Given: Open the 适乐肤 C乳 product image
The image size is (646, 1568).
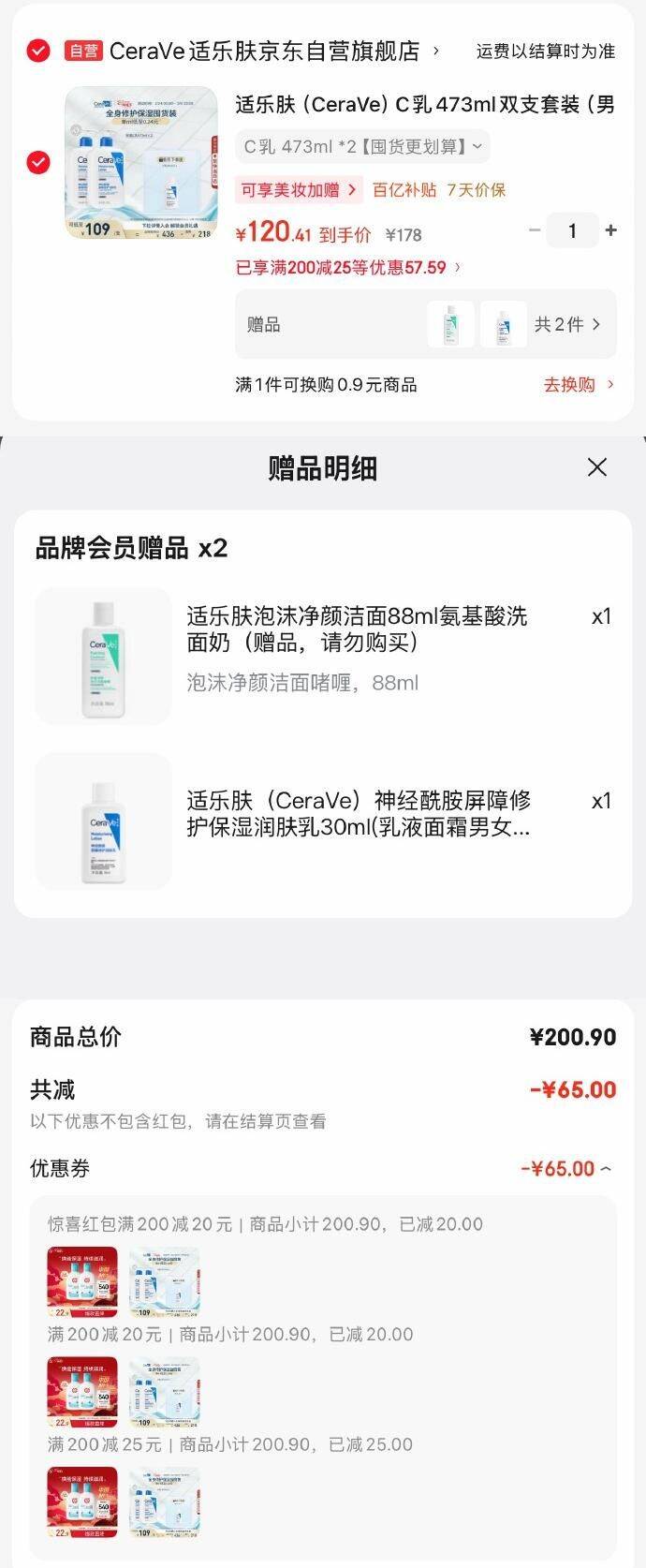Looking at the screenshot, I should tap(140, 163).
